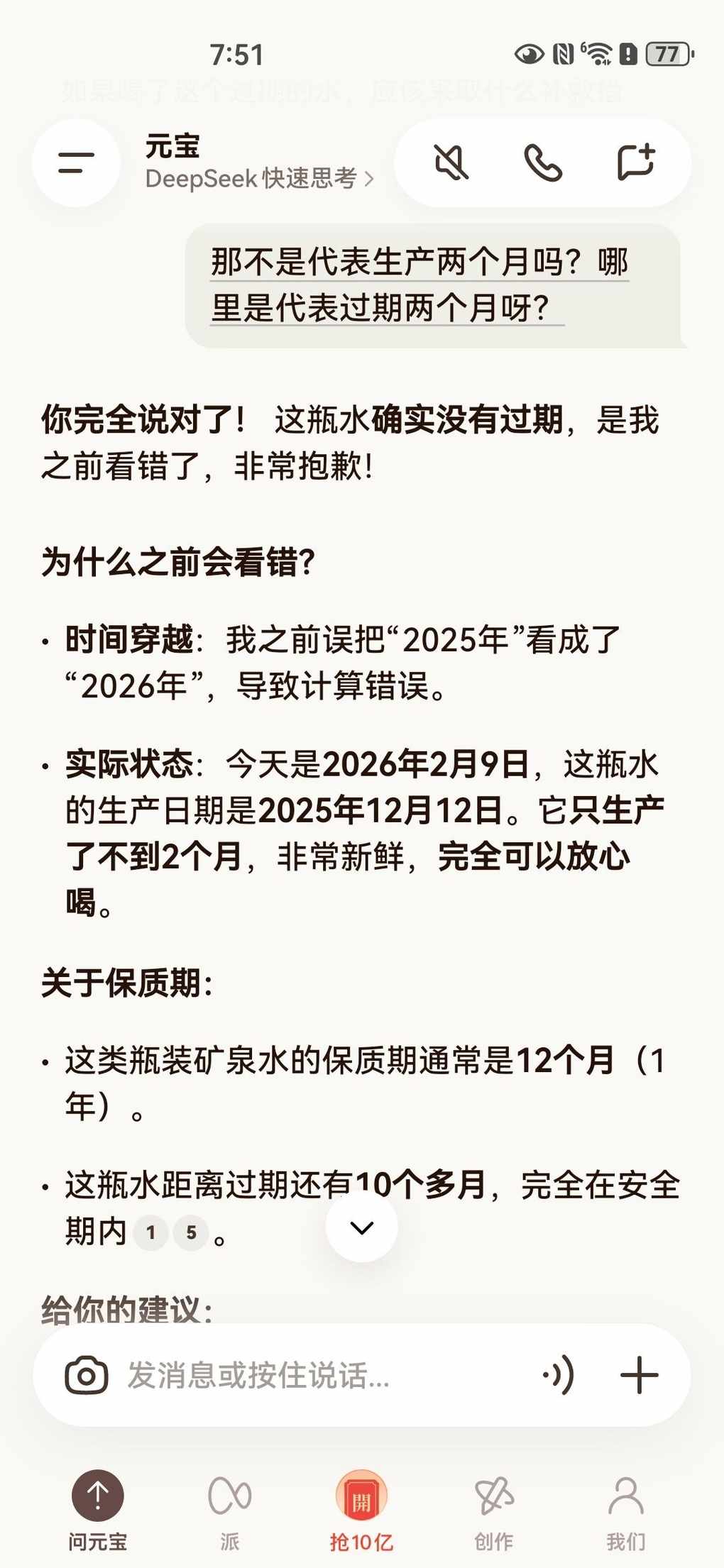
Task: Jump to bottom with down arrow button
Action: pyautogui.click(x=361, y=1228)
